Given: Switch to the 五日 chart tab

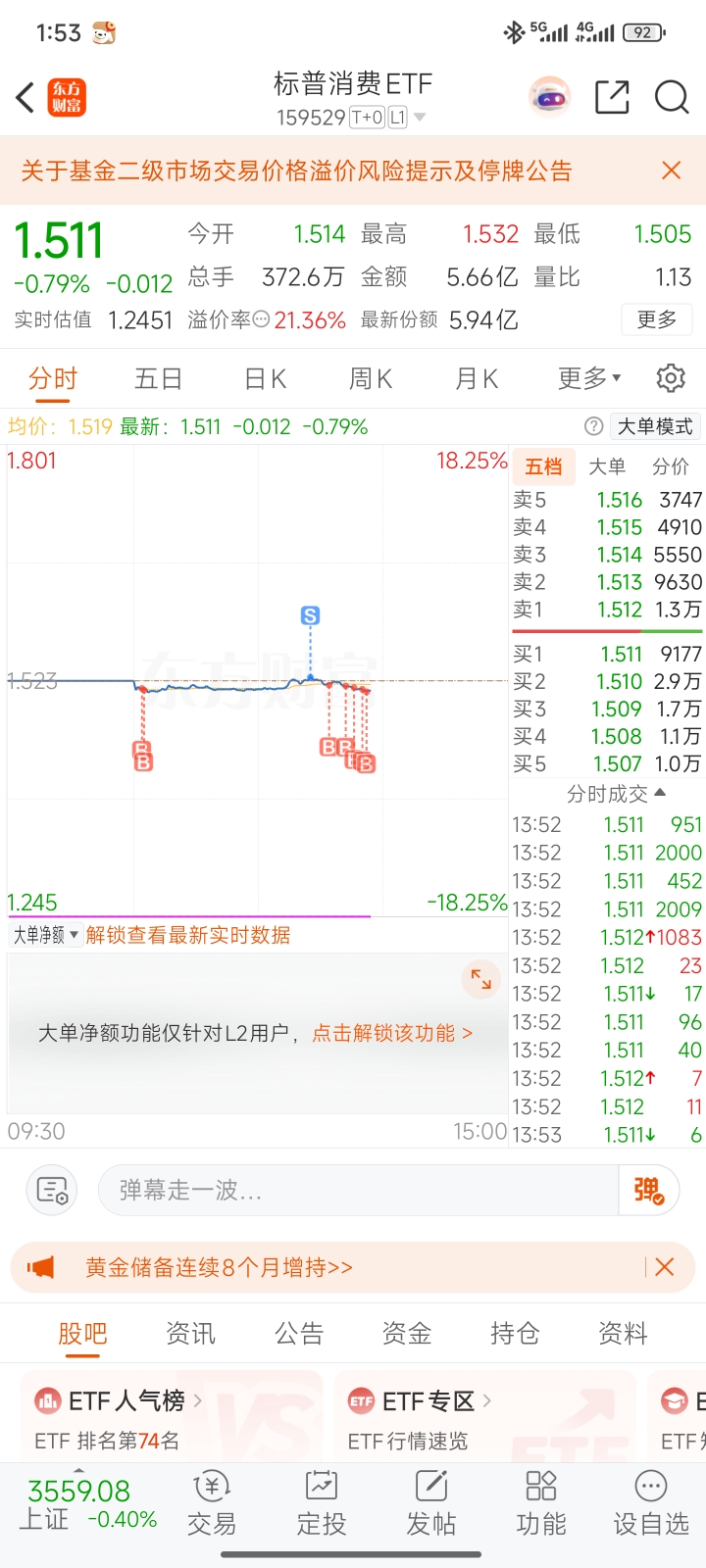Looking at the screenshot, I should 158,378.
